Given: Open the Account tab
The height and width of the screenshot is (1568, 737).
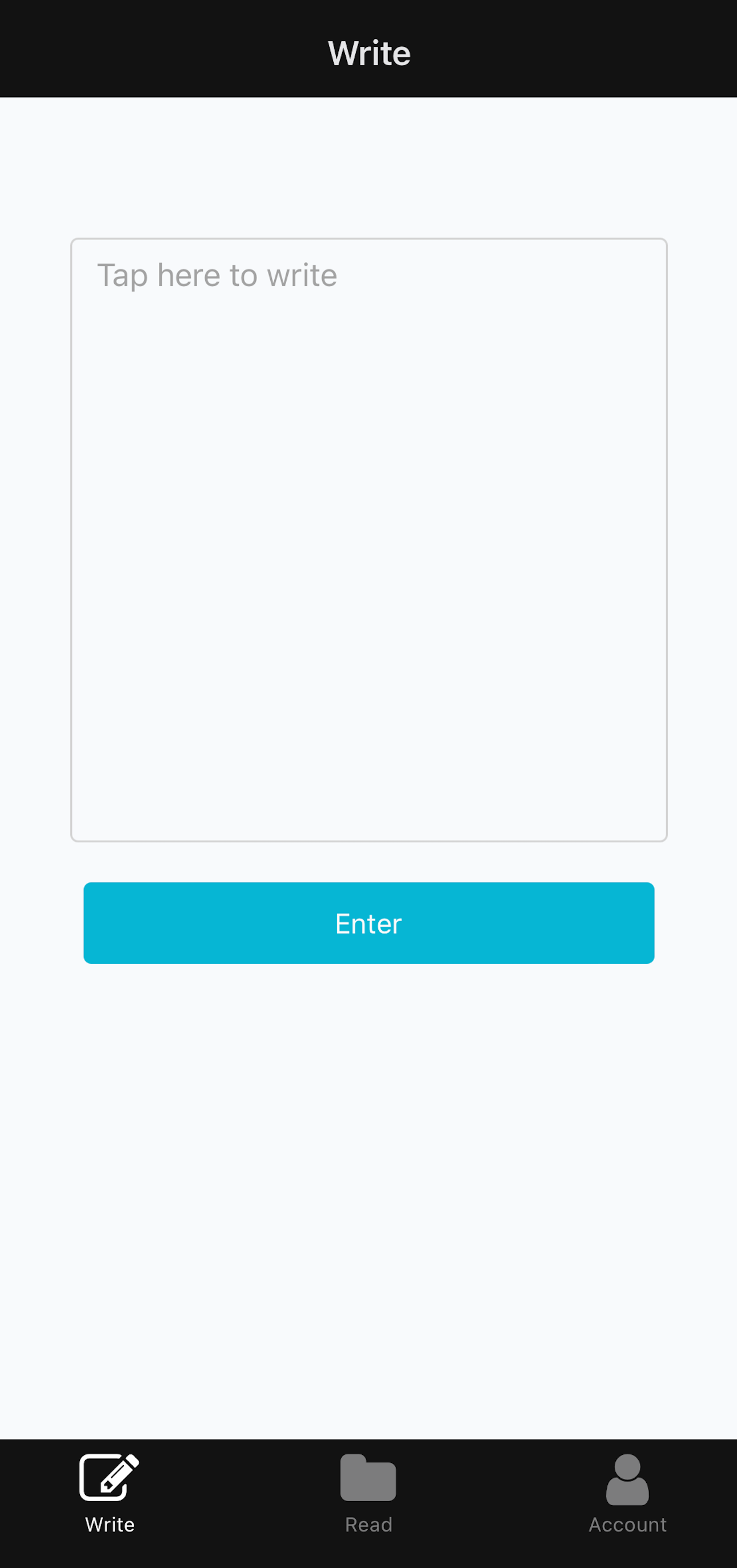Looking at the screenshot, I should (627, 1493).
